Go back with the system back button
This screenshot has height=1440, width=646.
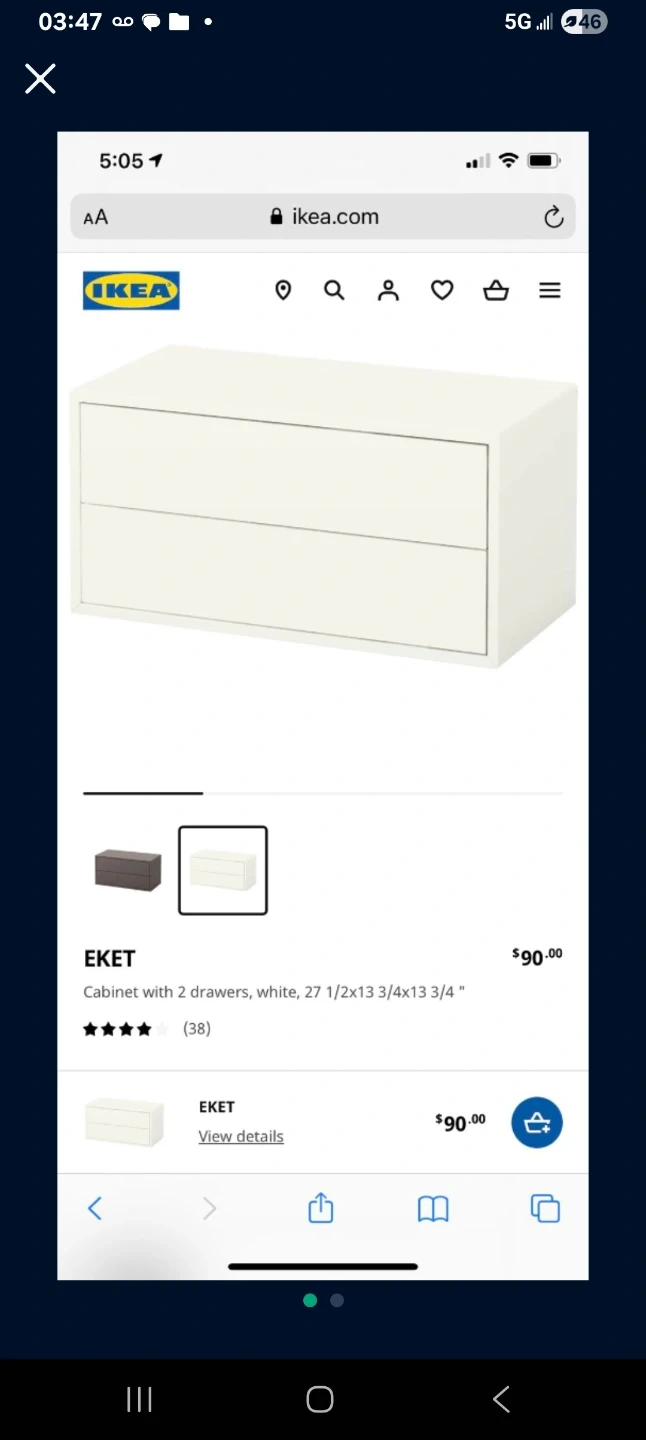coord(501,1399)
